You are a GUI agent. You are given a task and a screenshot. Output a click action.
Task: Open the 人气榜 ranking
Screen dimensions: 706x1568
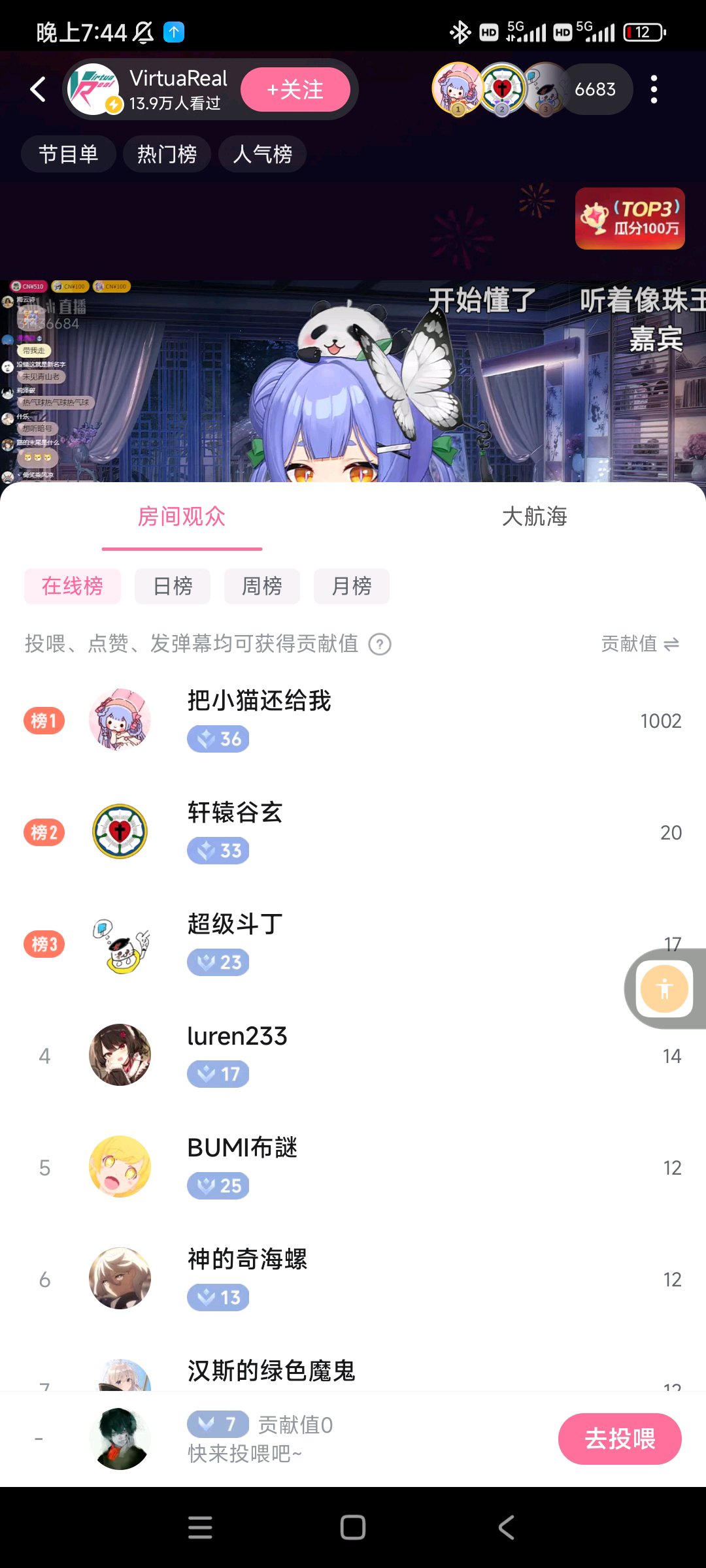click(262, 154)
